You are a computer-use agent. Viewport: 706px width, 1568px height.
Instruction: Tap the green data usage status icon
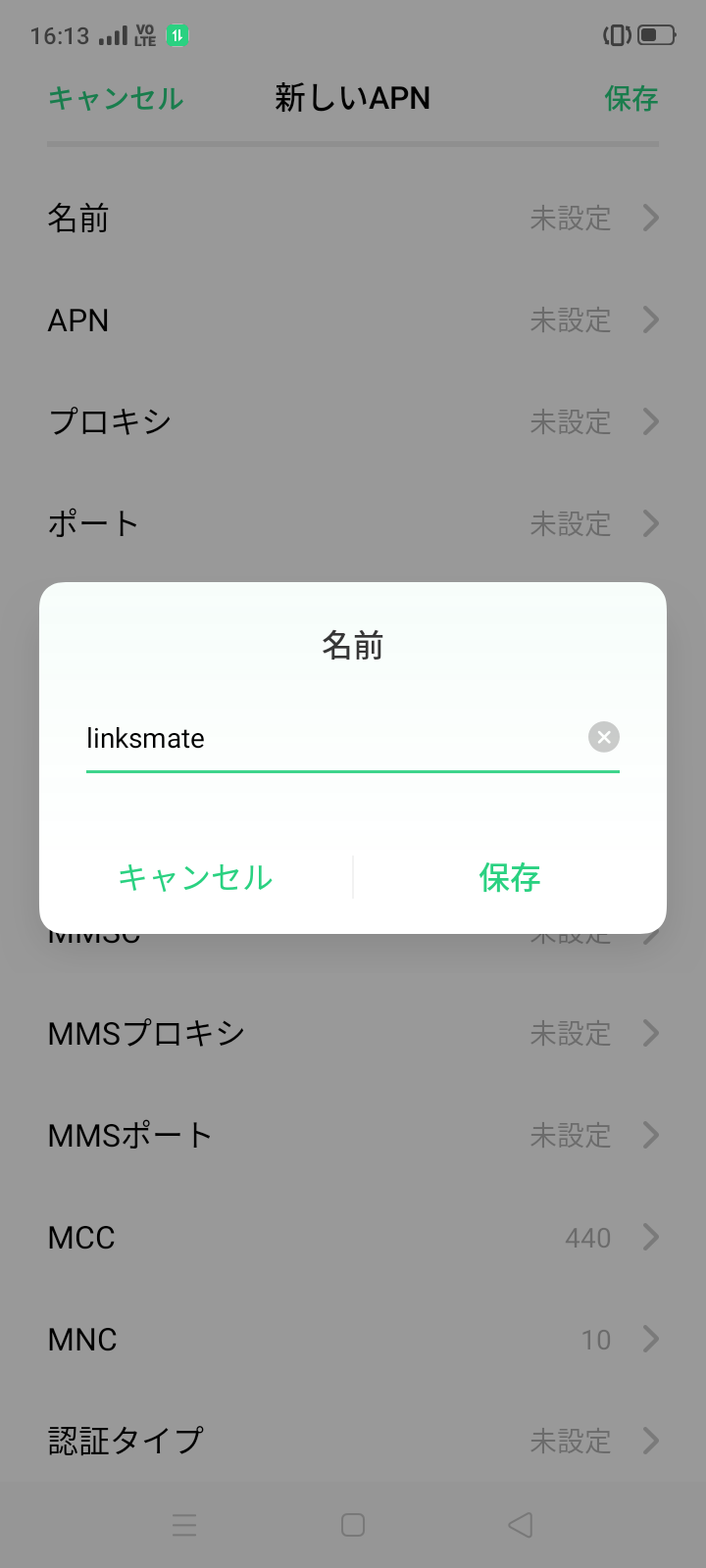pos(175,34)
